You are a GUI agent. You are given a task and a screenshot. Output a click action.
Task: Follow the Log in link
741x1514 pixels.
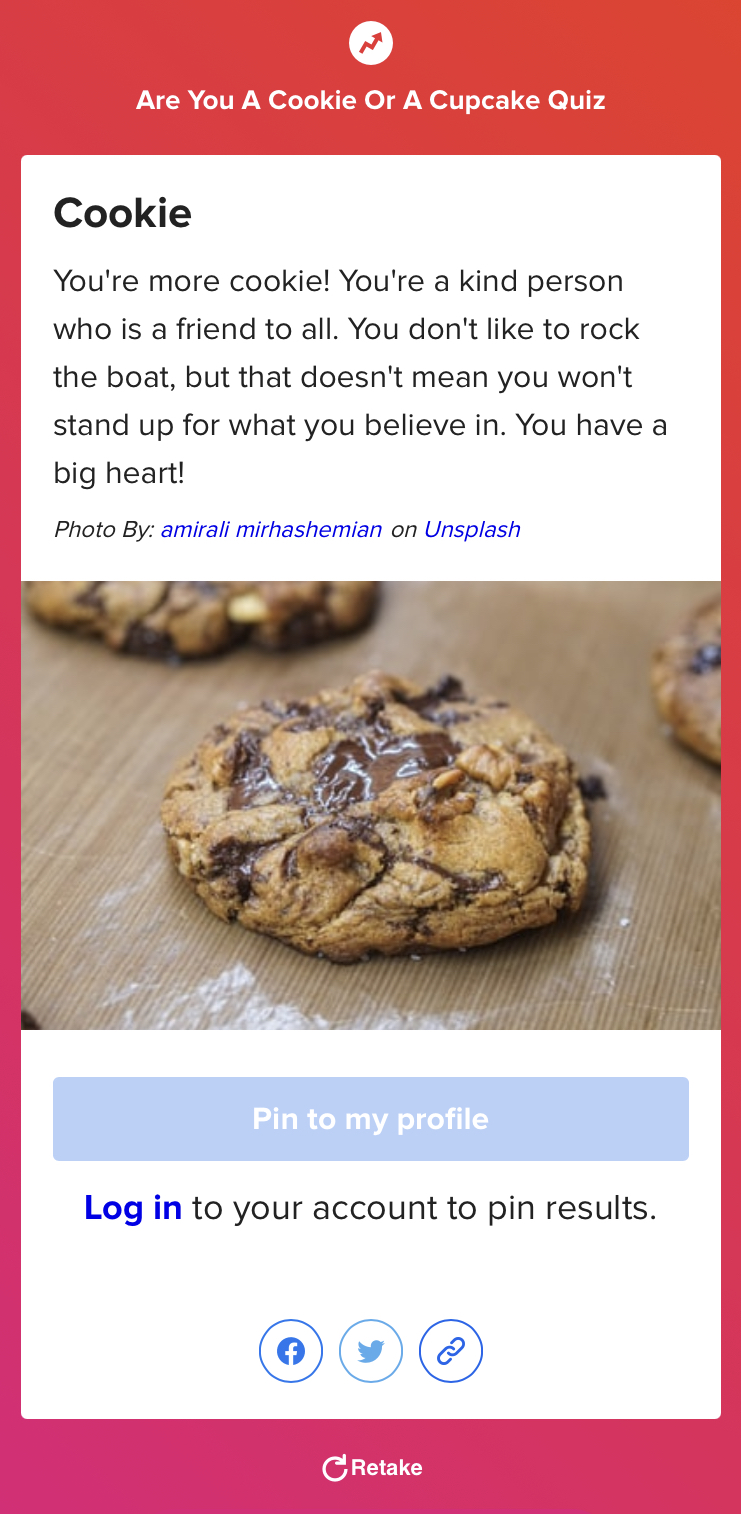pyautogui.click(x=133, y=1208)
